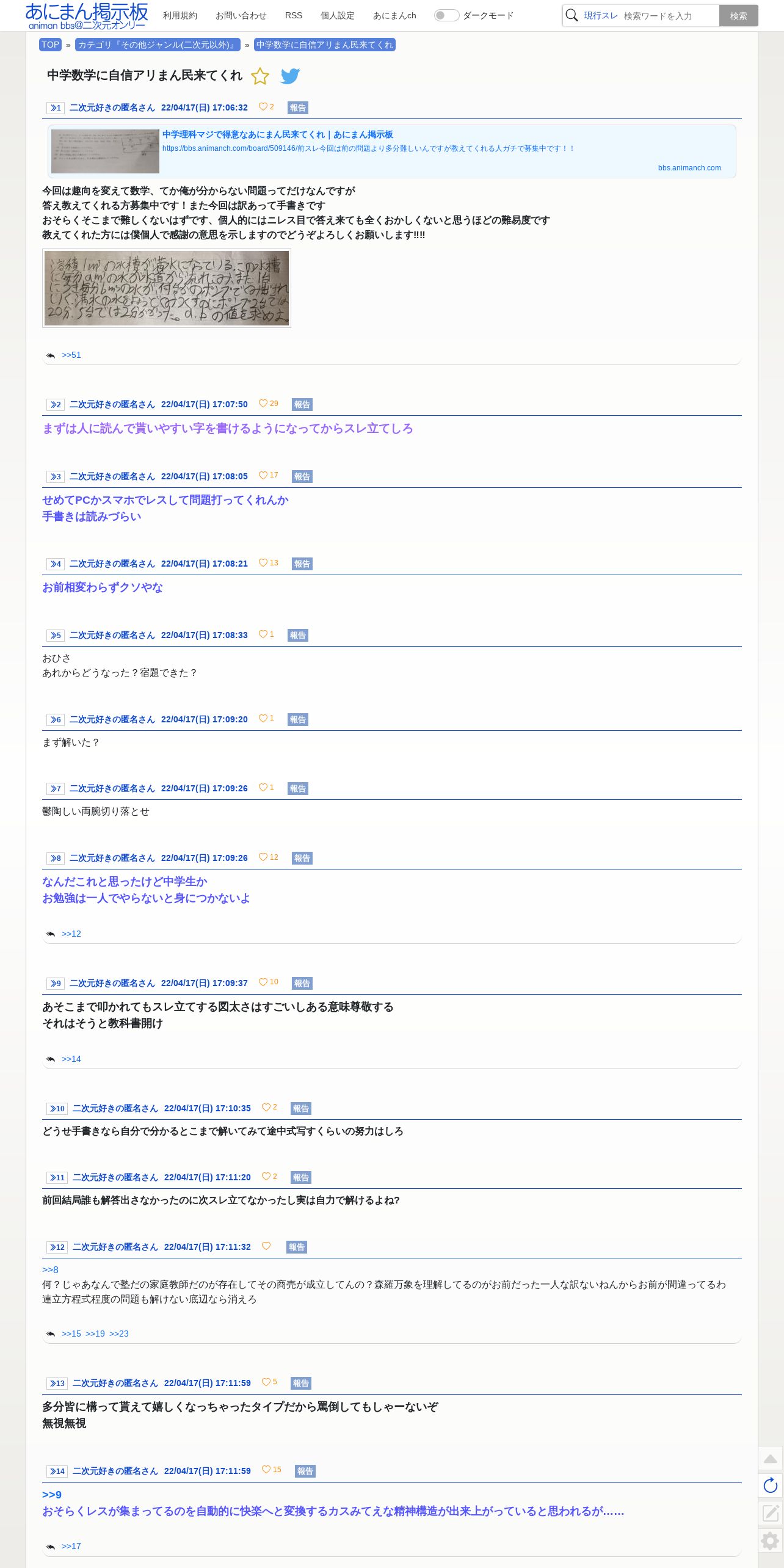Go to 個人設定
This screenshot has width=784, height=1568.
coord(337,15)
